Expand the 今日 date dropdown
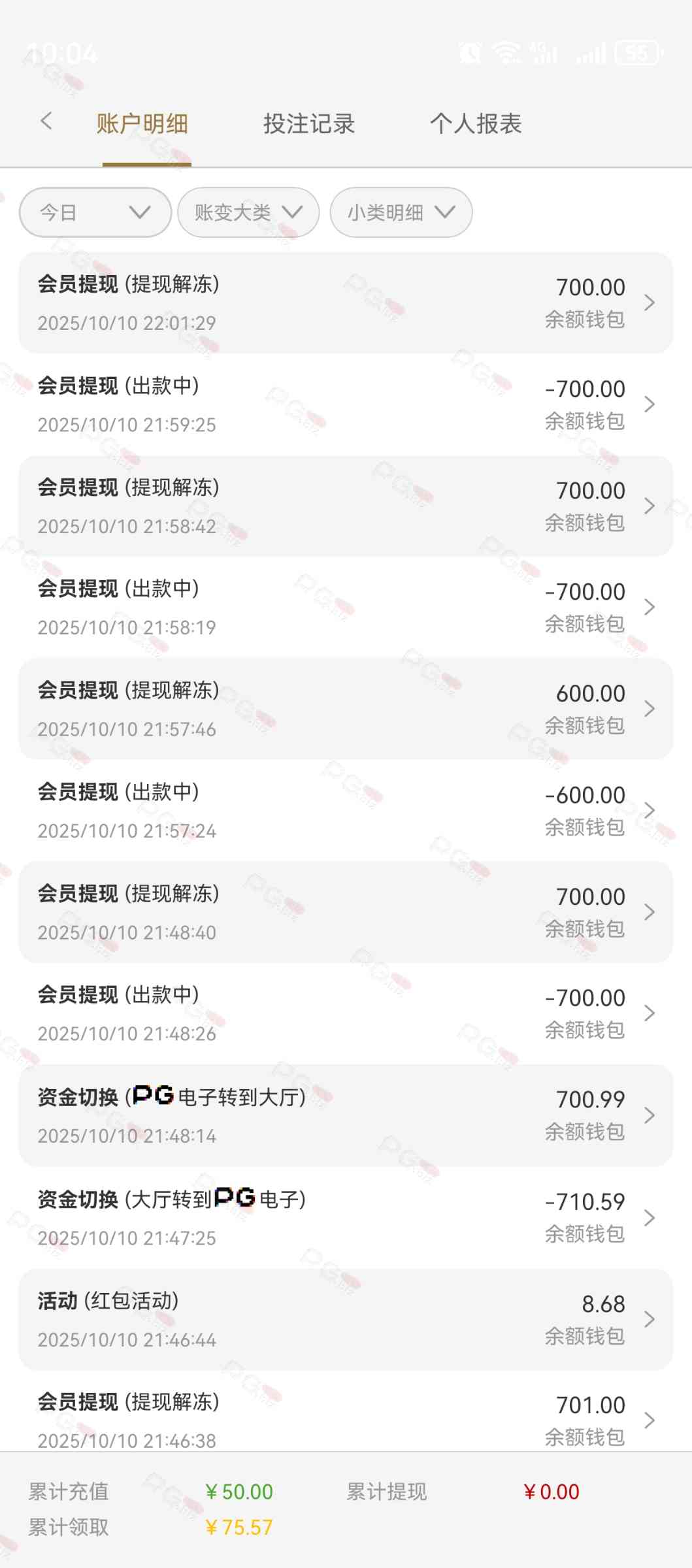692x1568 pixels. pyautogui.click(x=95, y=212)
